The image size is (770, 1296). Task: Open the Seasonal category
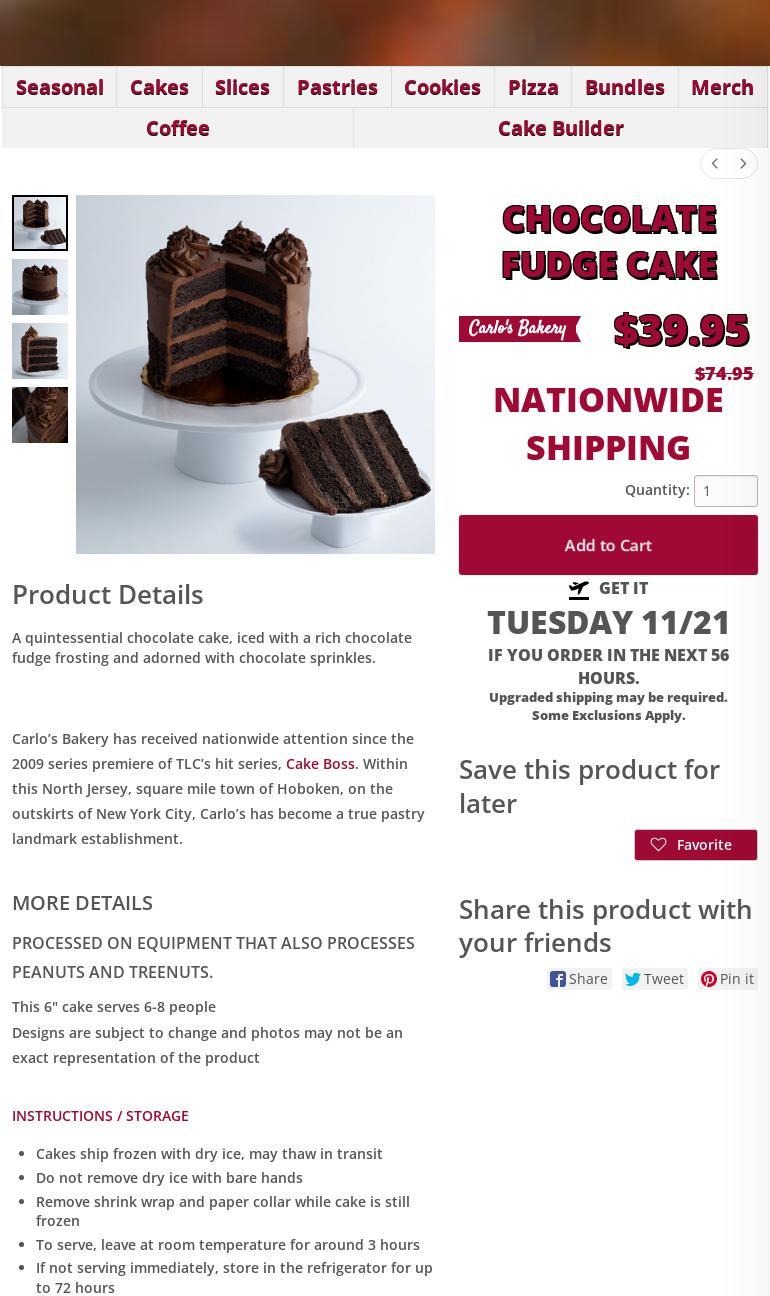[60, 87]
